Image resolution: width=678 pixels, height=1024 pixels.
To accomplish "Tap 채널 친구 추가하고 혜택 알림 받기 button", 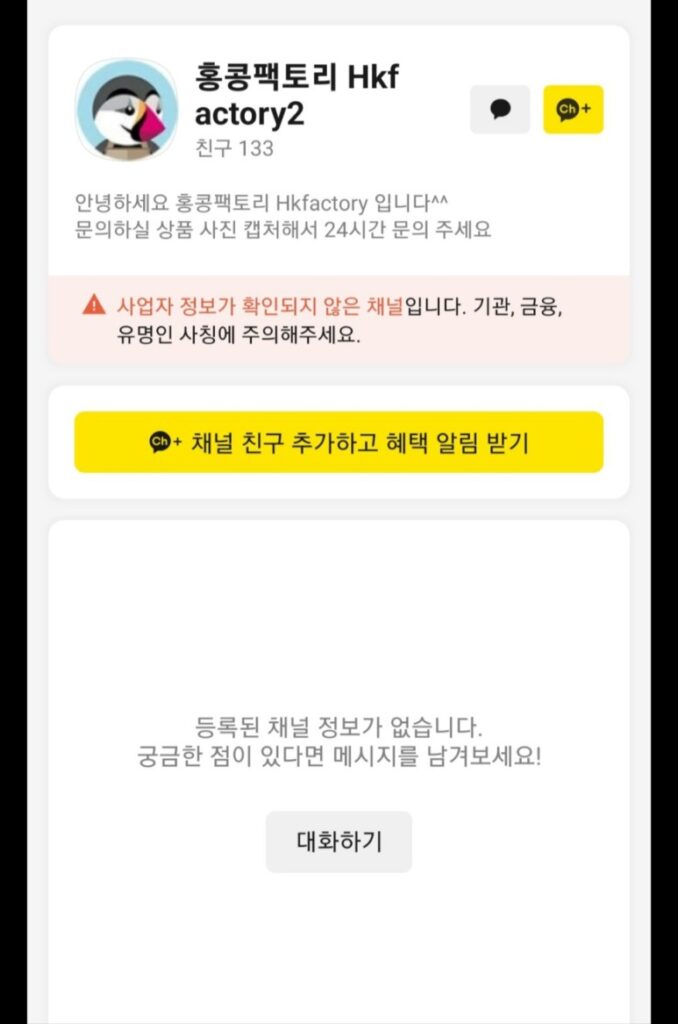I will point(339,442).
